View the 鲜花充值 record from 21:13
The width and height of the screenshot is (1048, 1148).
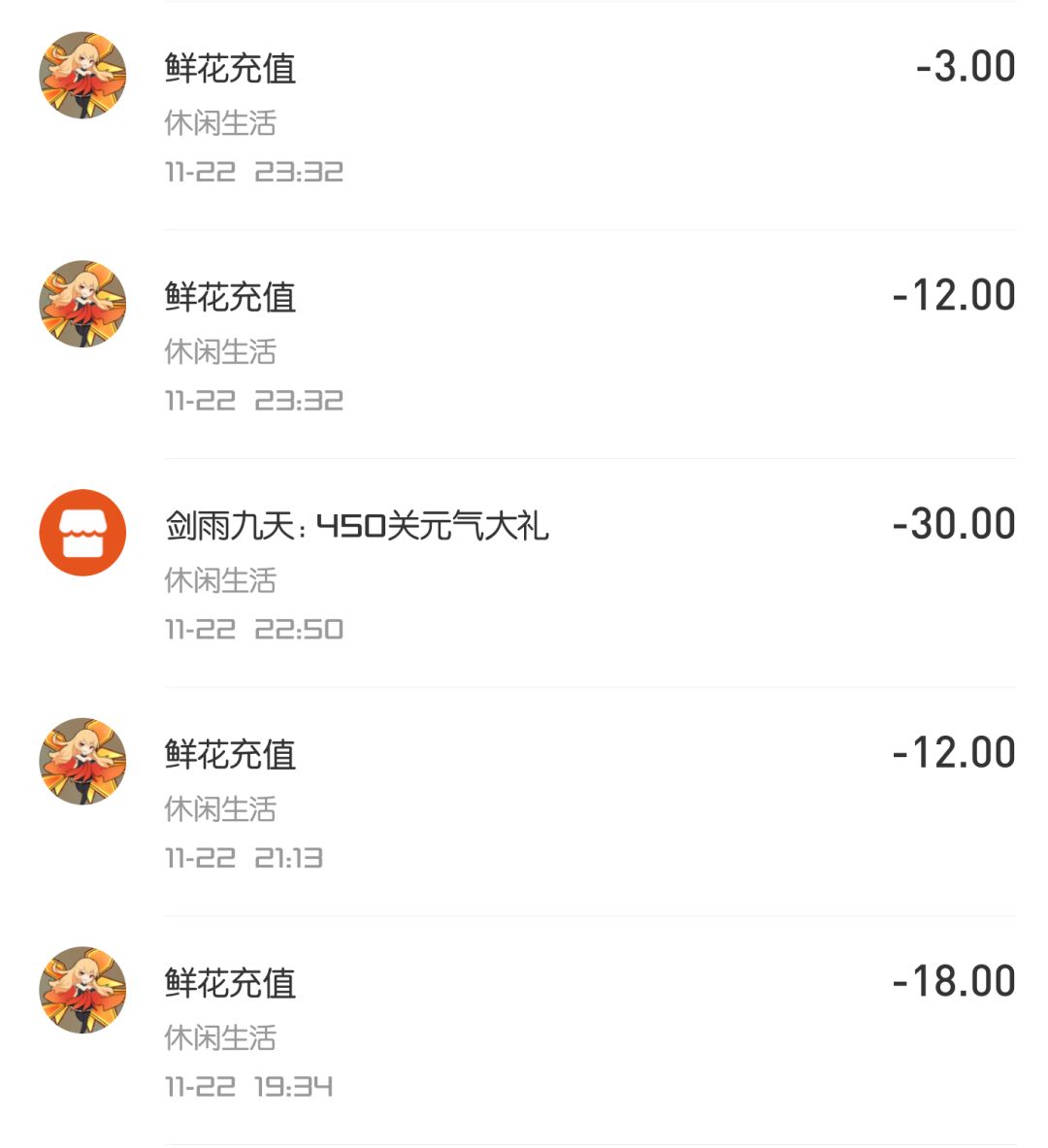[x=524, y=803]
